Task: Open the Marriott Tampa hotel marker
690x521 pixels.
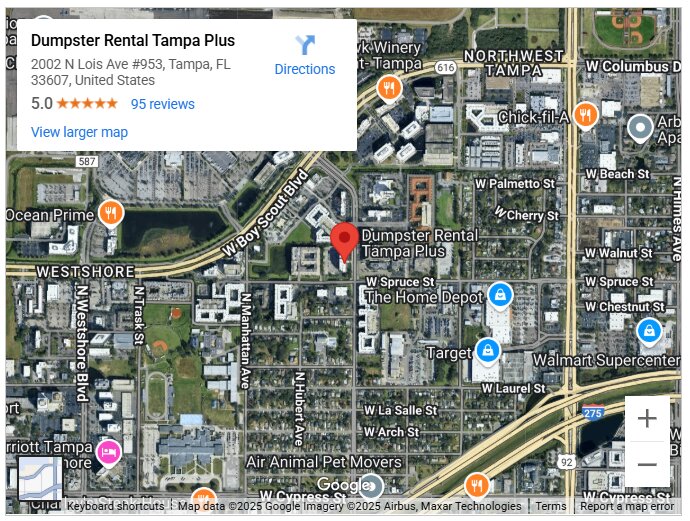Action: tap(108, 452)
